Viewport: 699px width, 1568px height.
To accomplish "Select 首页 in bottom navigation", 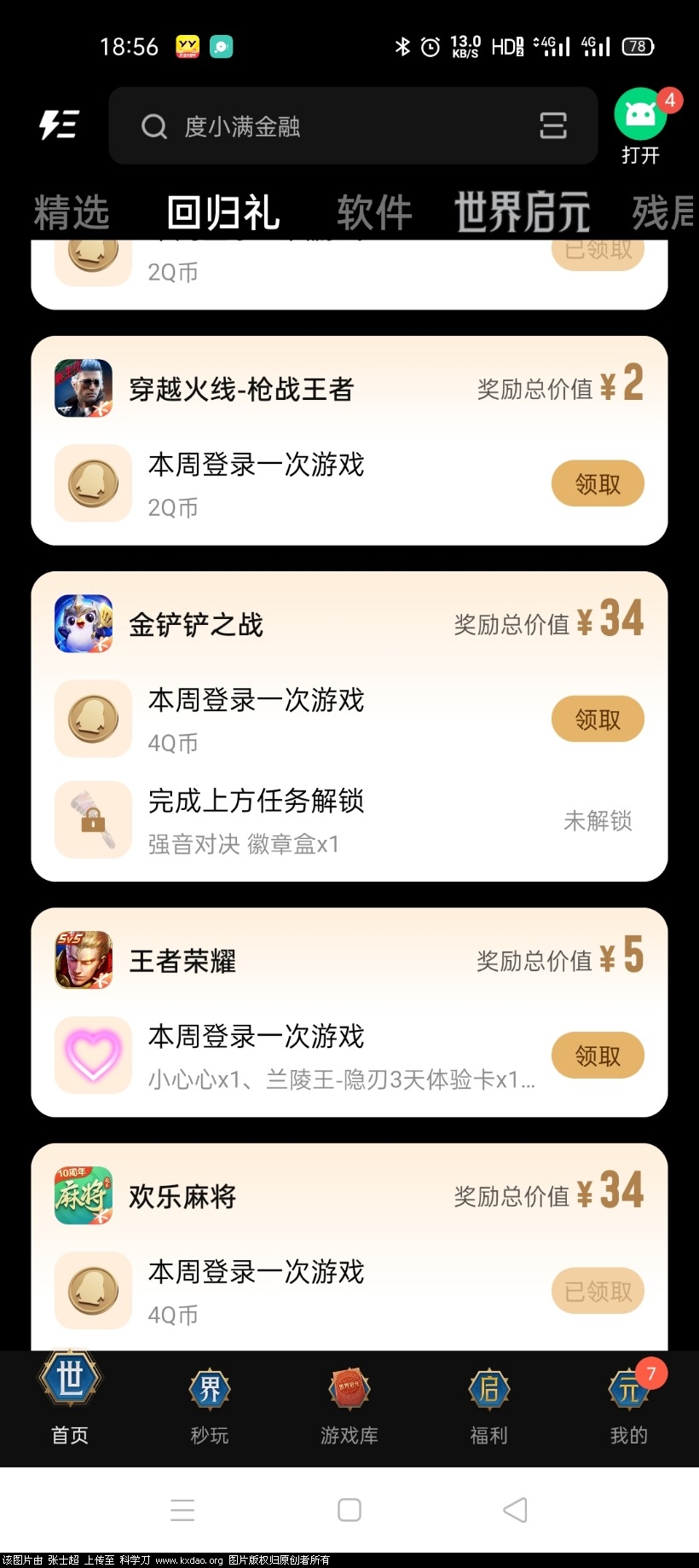I will 70,1406.
